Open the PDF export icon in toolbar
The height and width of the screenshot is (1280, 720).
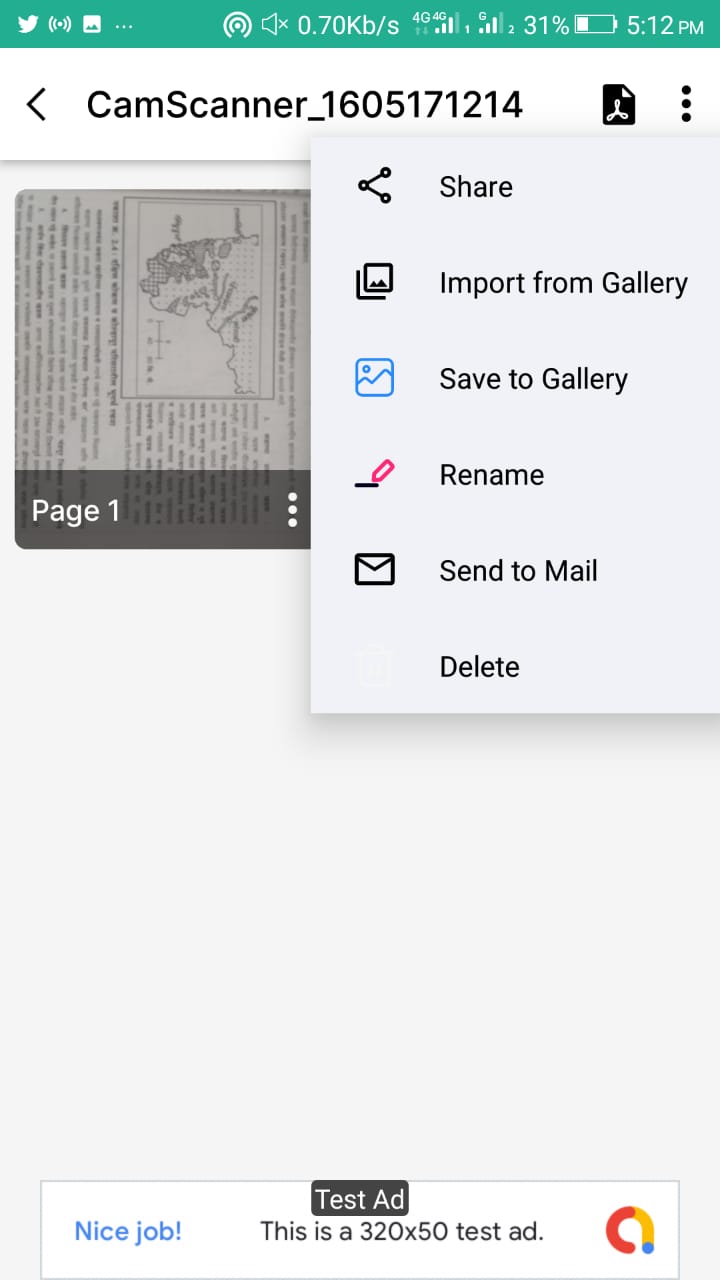[x=618, y=103]
